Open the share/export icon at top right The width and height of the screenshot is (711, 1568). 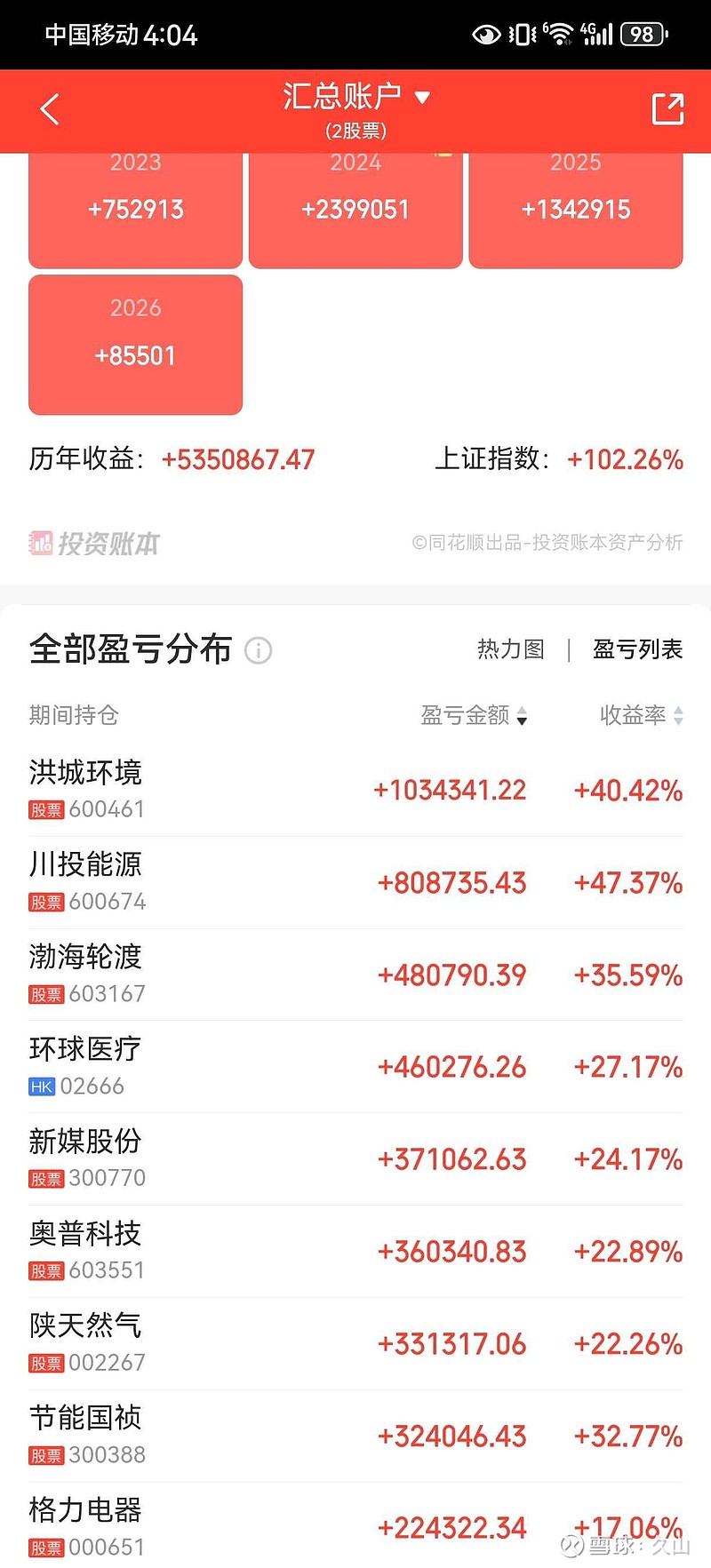(667, 108)
